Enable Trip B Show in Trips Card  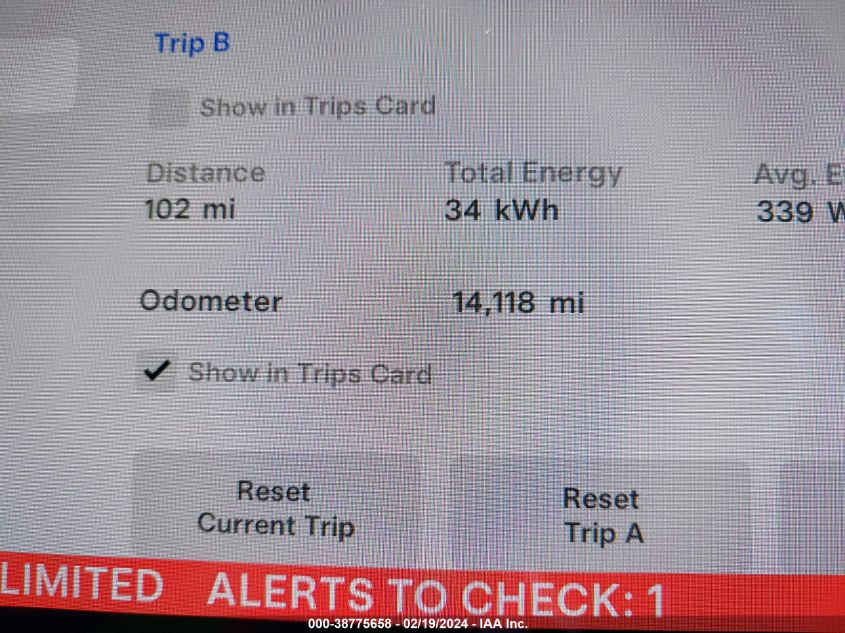[168, 107]
